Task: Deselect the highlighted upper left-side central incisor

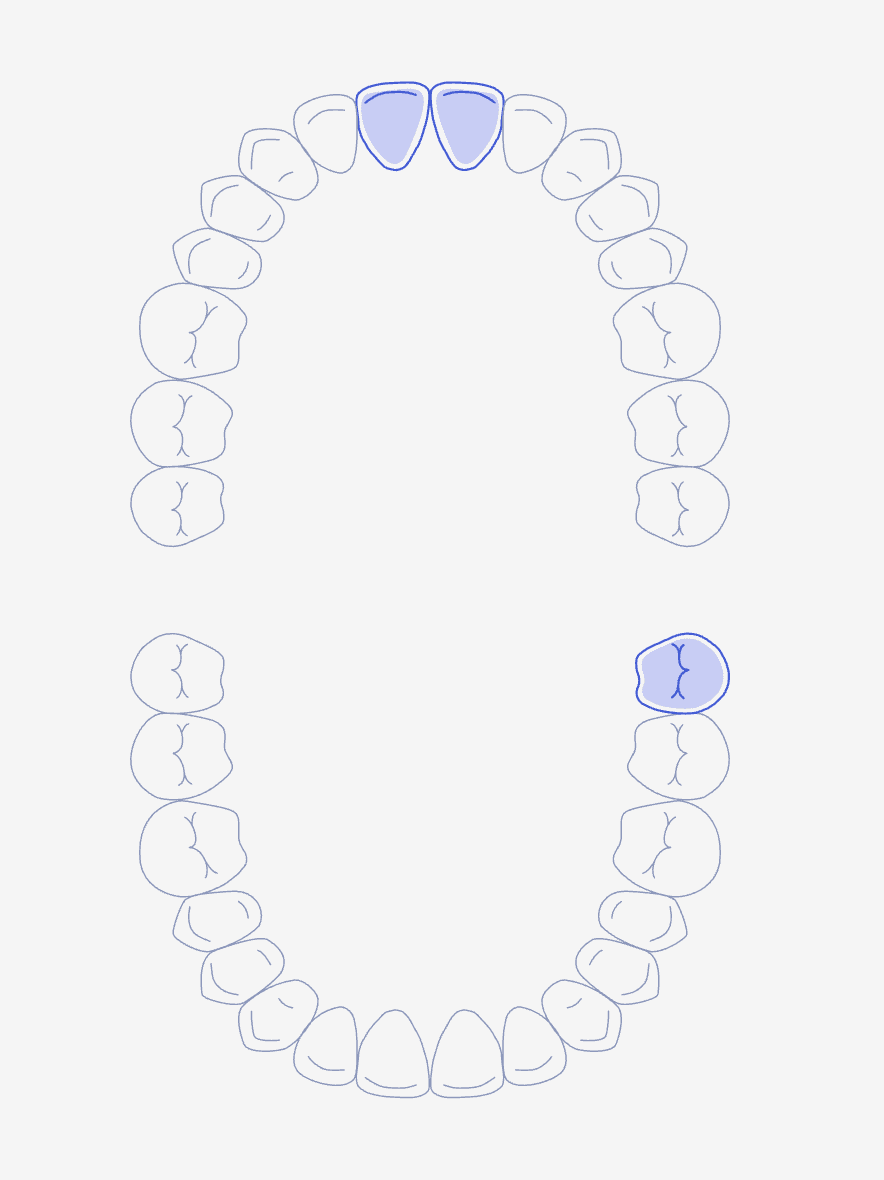Action: tap(393, 126)
